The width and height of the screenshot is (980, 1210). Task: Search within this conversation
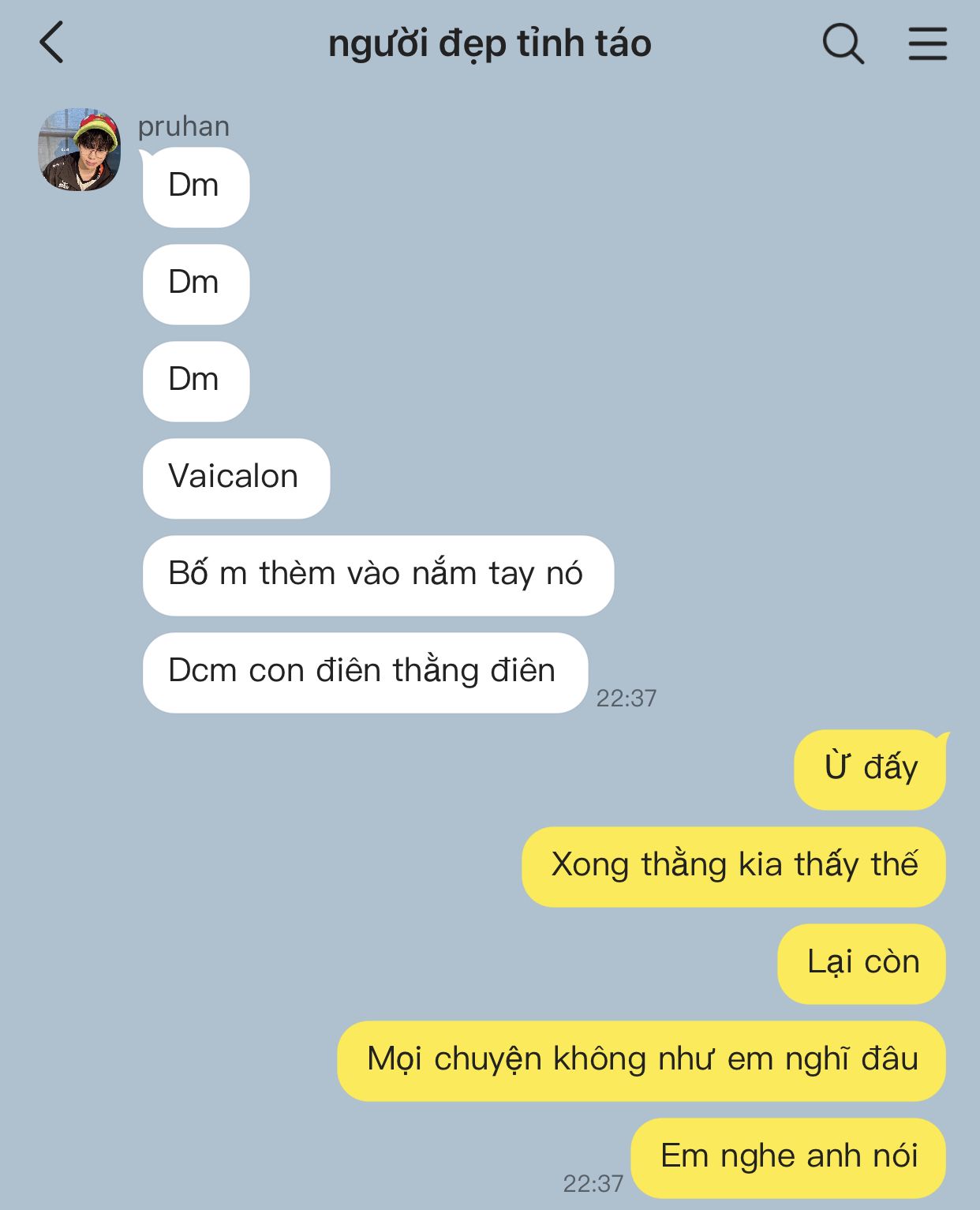click(843, 43)
